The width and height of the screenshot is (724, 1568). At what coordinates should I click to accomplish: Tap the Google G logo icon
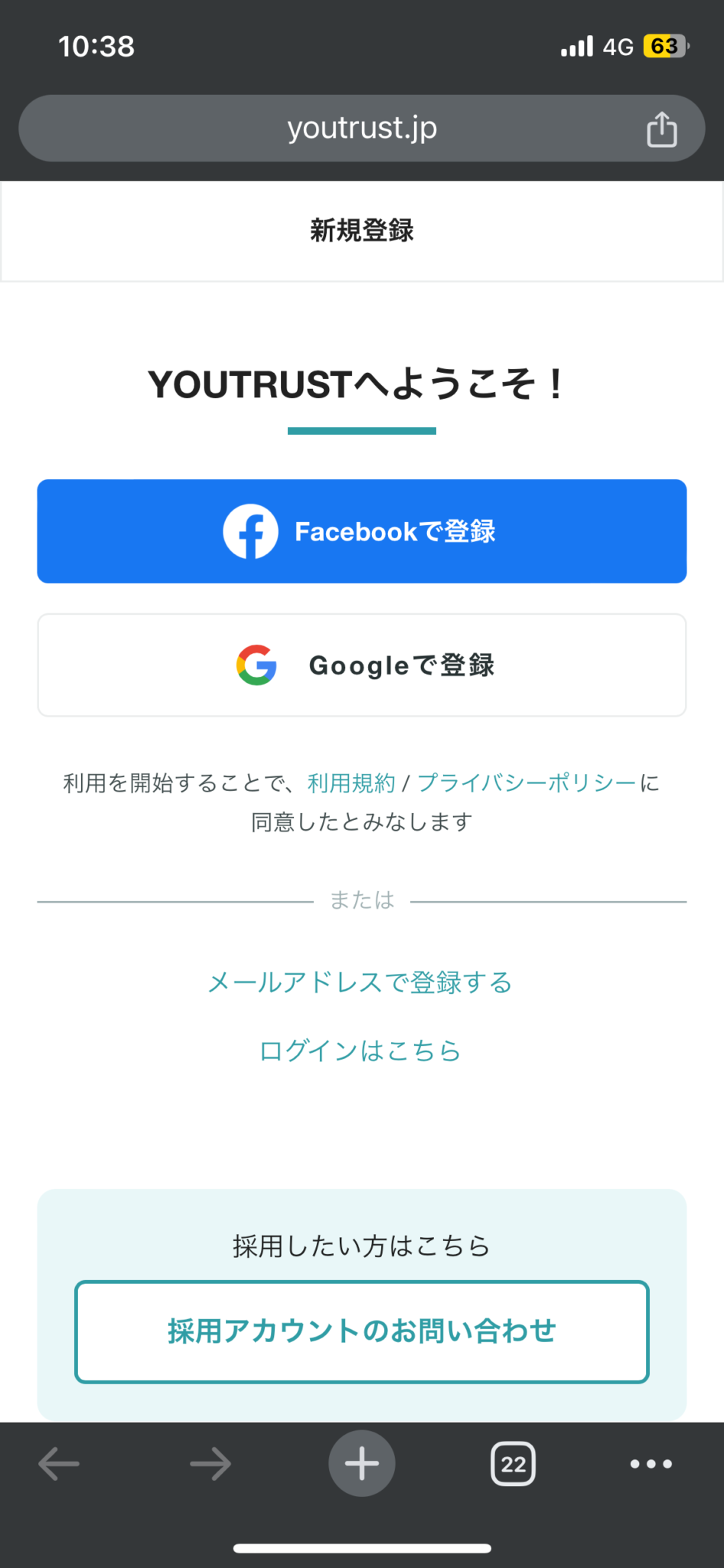tap(257, 665)
